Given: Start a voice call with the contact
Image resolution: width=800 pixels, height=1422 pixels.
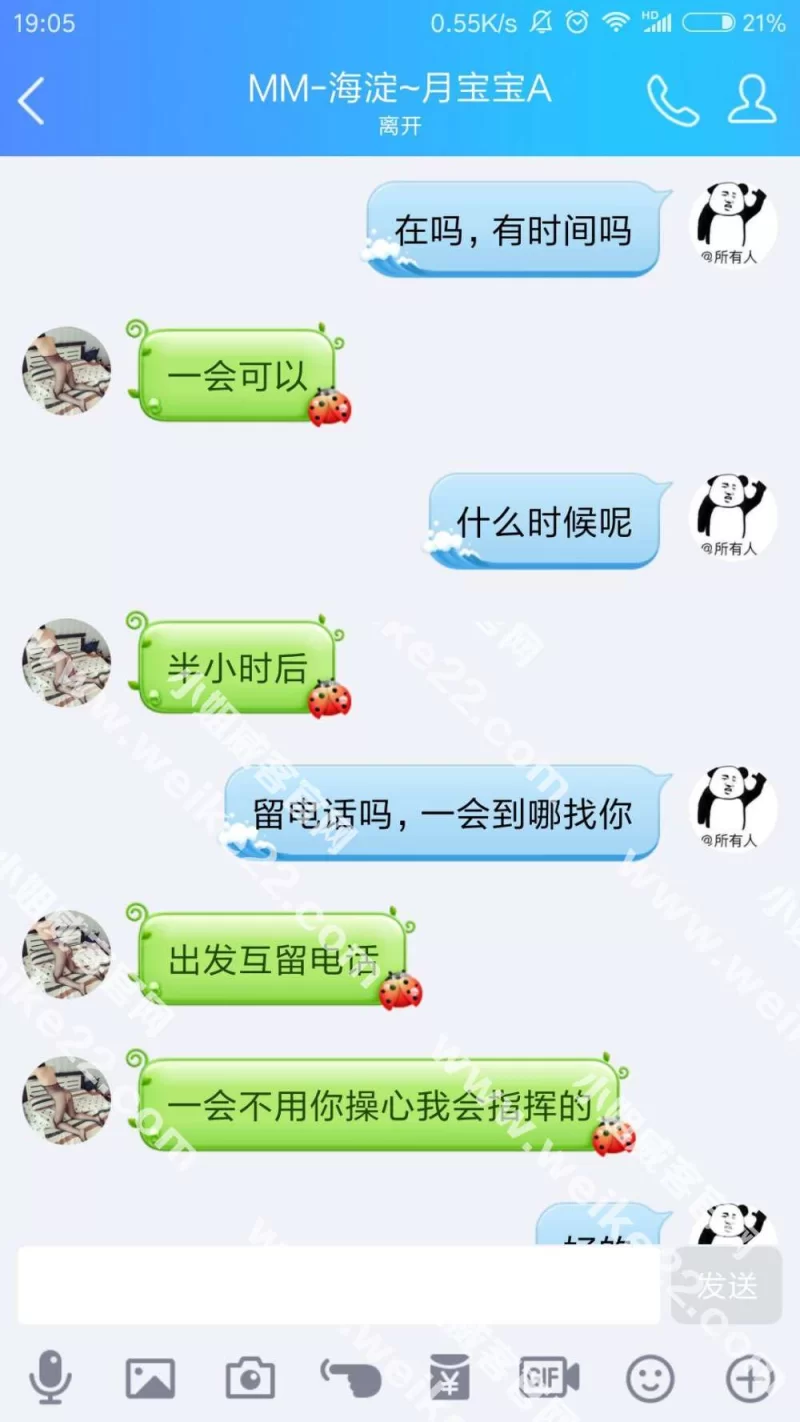Looking at the screenshot, I should pos(672,100).
